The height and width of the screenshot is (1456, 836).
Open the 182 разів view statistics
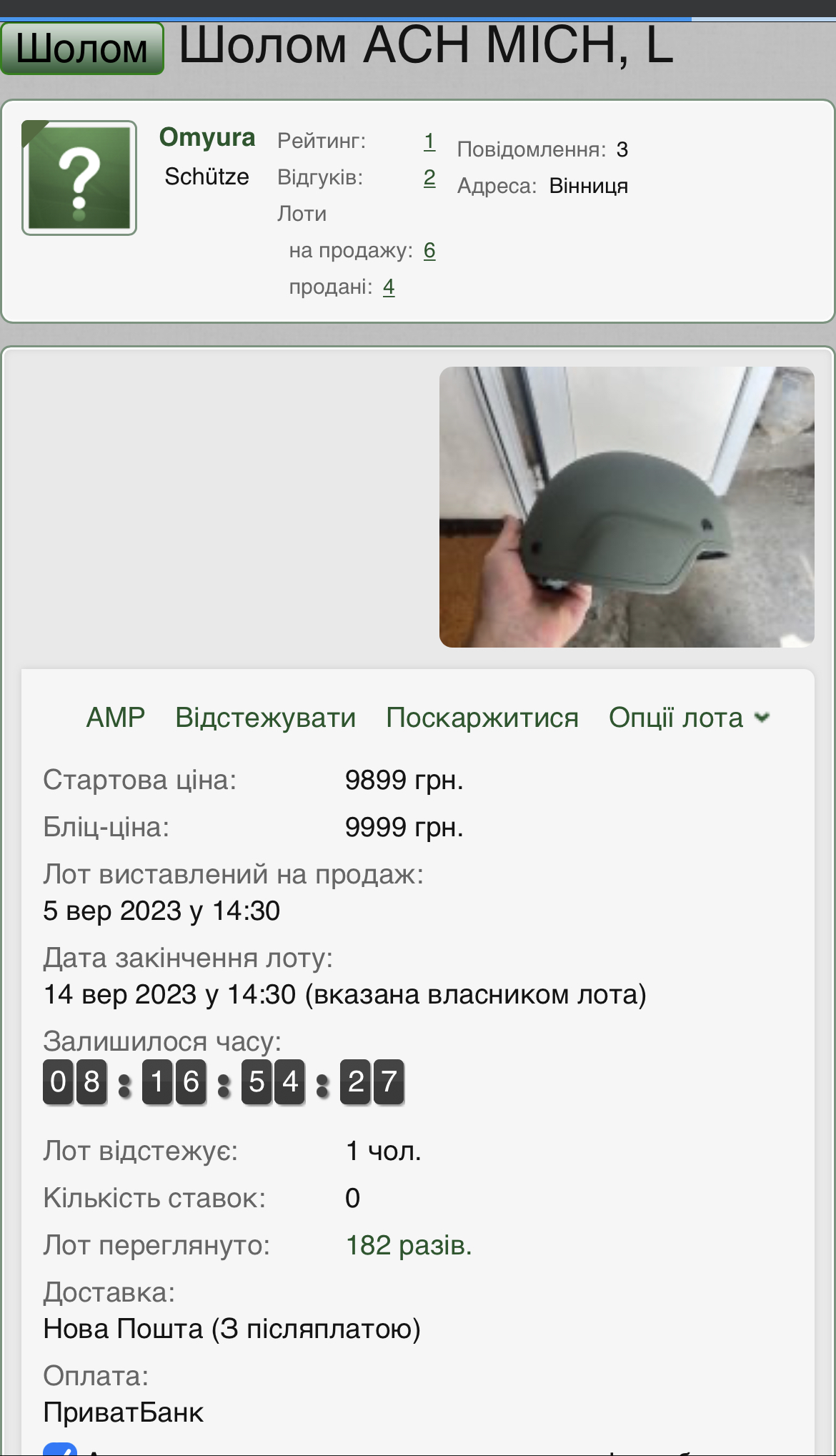pos(409,1245)
